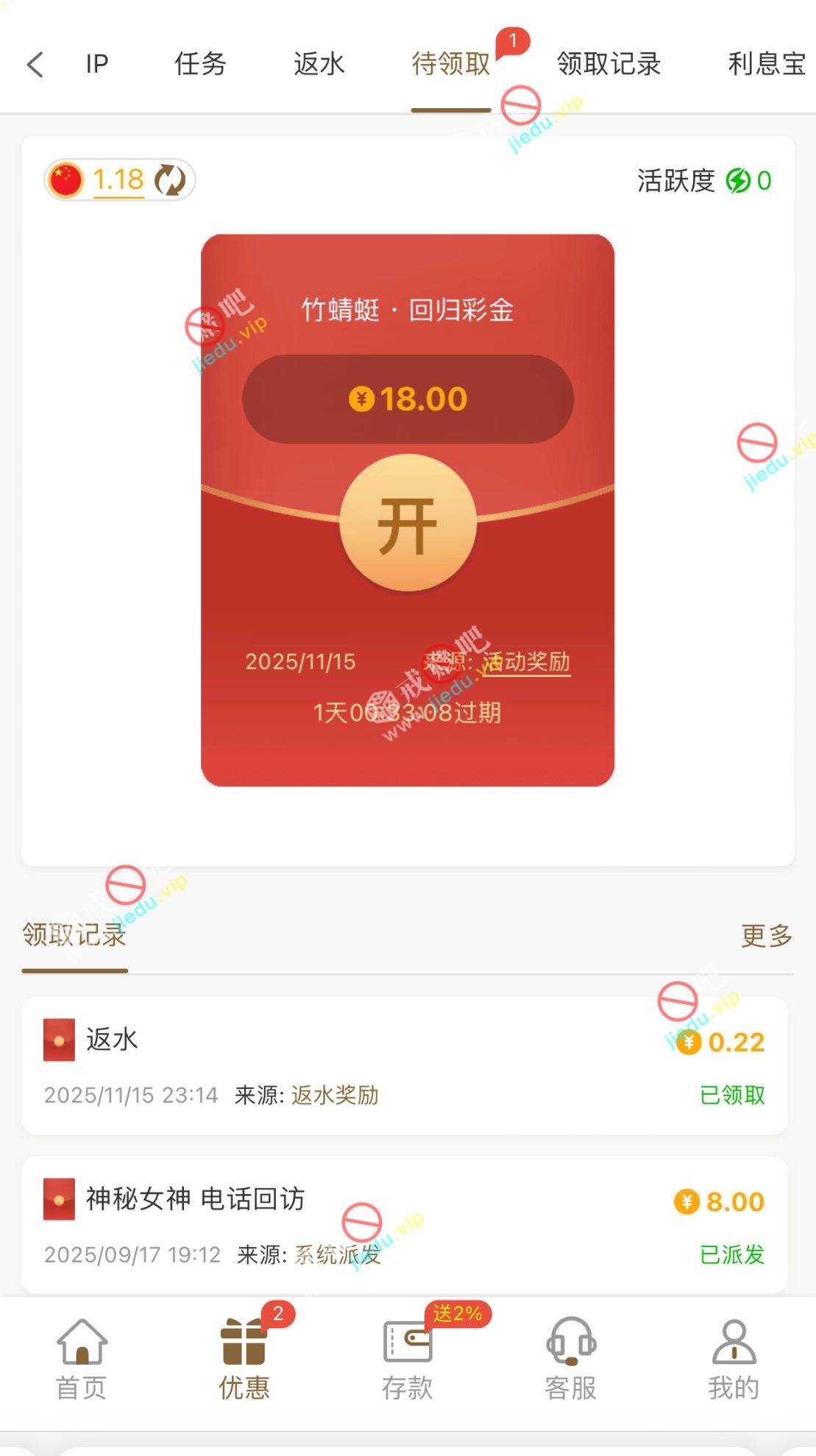Refresh the 1.18 balance
Screen dimensions: 816x1456
(x=171, y=180)
